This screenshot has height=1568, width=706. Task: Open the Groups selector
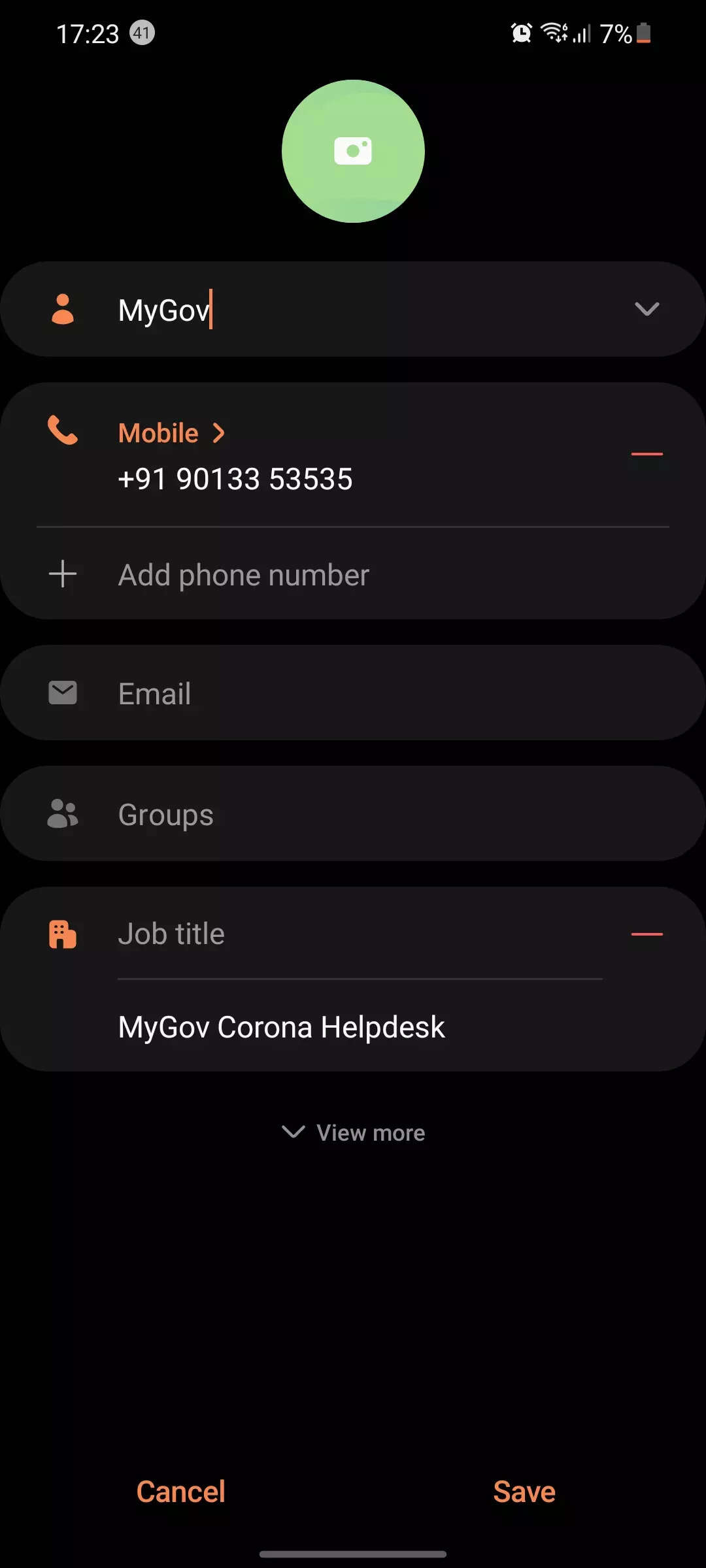353,814
